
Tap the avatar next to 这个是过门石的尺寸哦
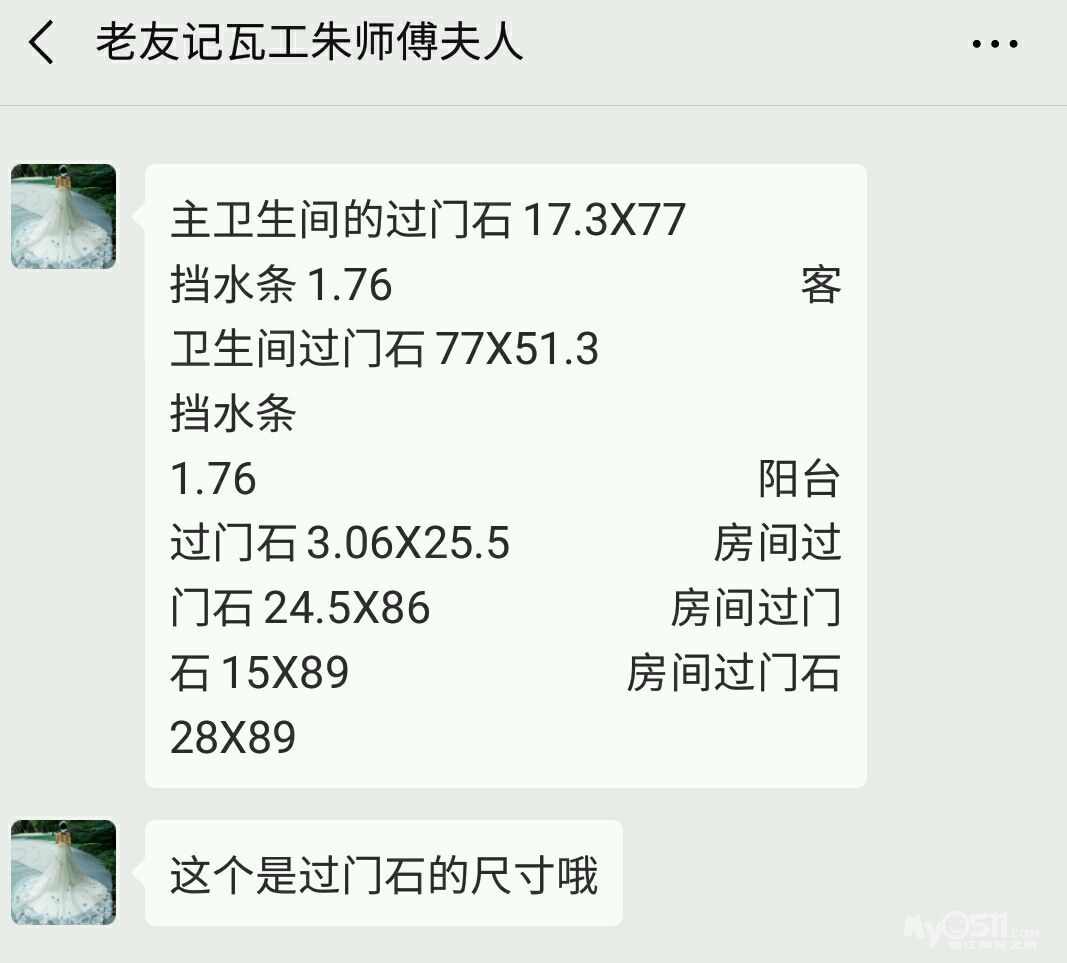63,872
